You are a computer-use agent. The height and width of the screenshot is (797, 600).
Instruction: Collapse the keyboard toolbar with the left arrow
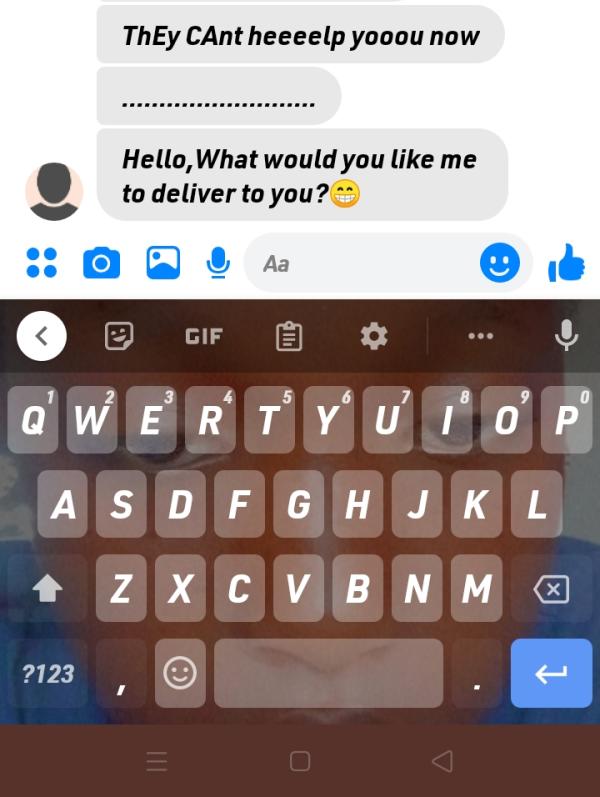click(x=41, y=336)
